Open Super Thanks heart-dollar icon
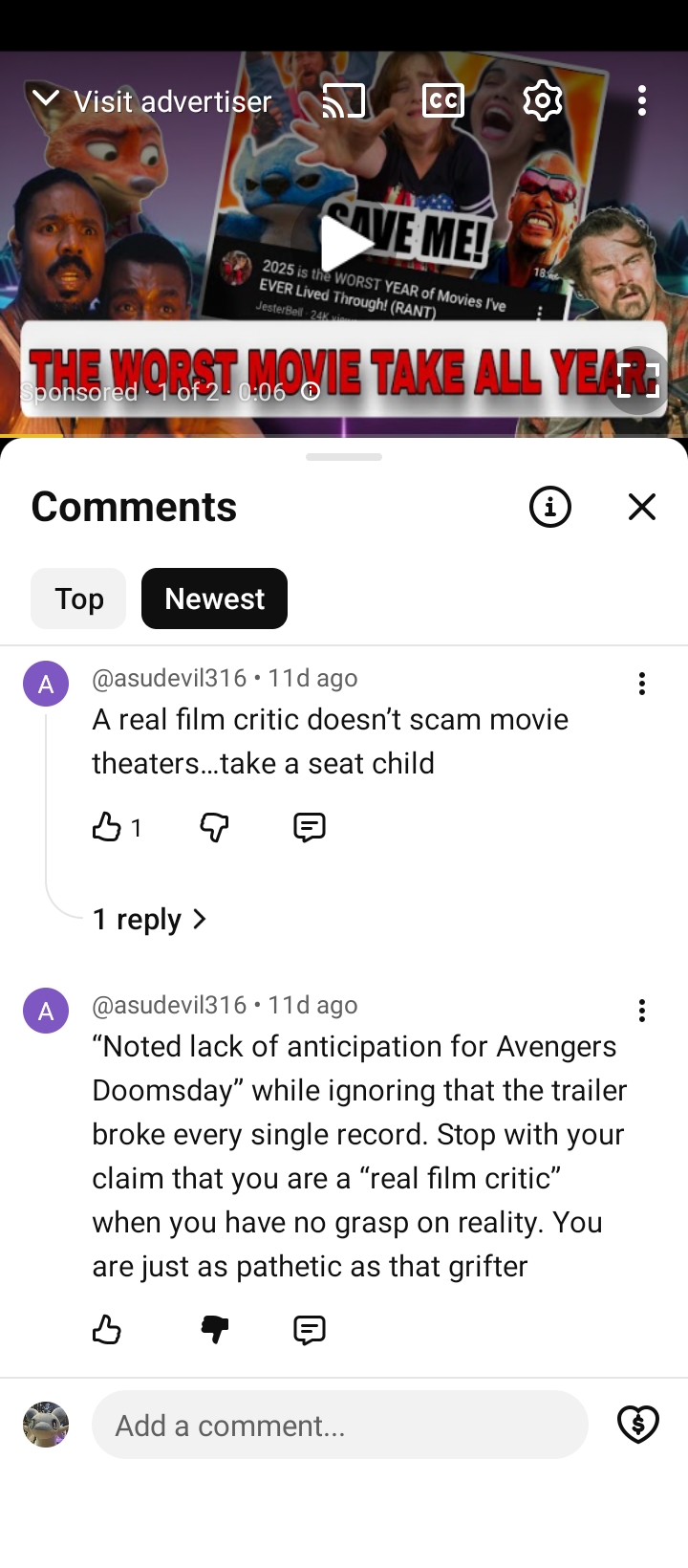Viewport: 688px width, 1568px height. pyautogui.click(x=638, y=1425)
